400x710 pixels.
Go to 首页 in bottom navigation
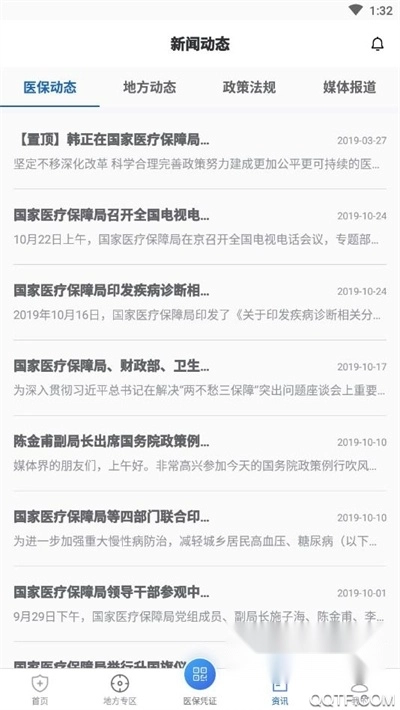point(40,690)
